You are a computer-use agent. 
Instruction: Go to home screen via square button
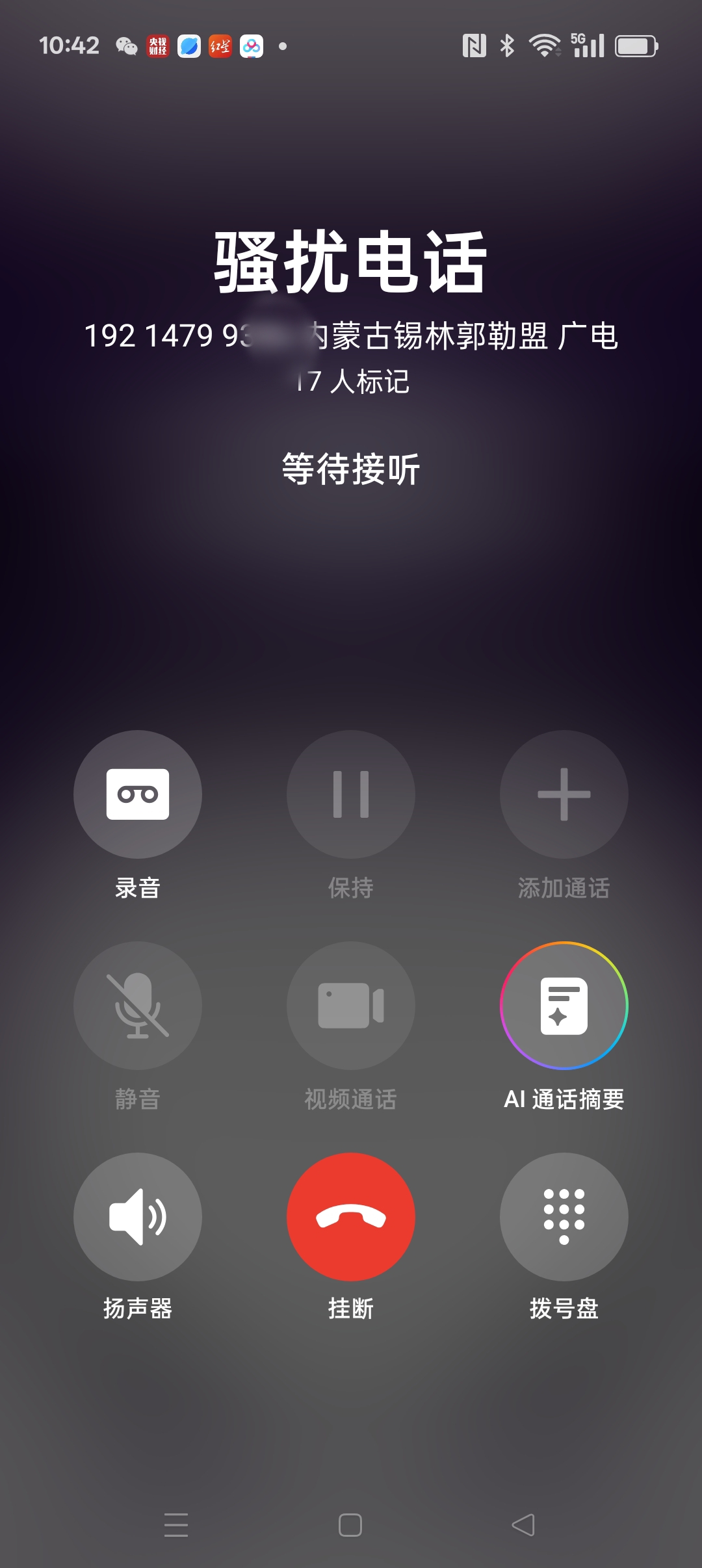click(350, 1525)
